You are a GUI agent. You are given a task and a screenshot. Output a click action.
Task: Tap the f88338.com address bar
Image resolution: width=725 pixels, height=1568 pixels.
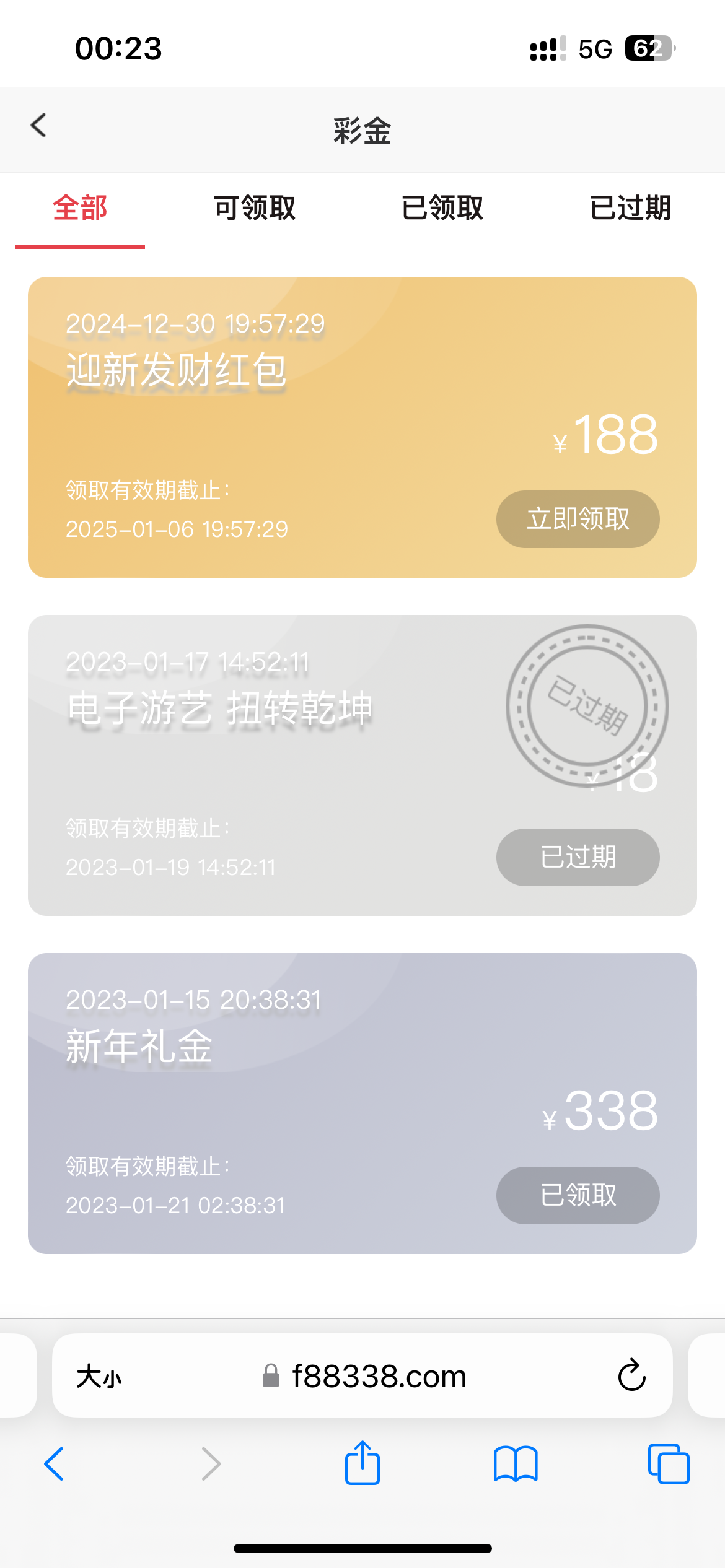378,1377
